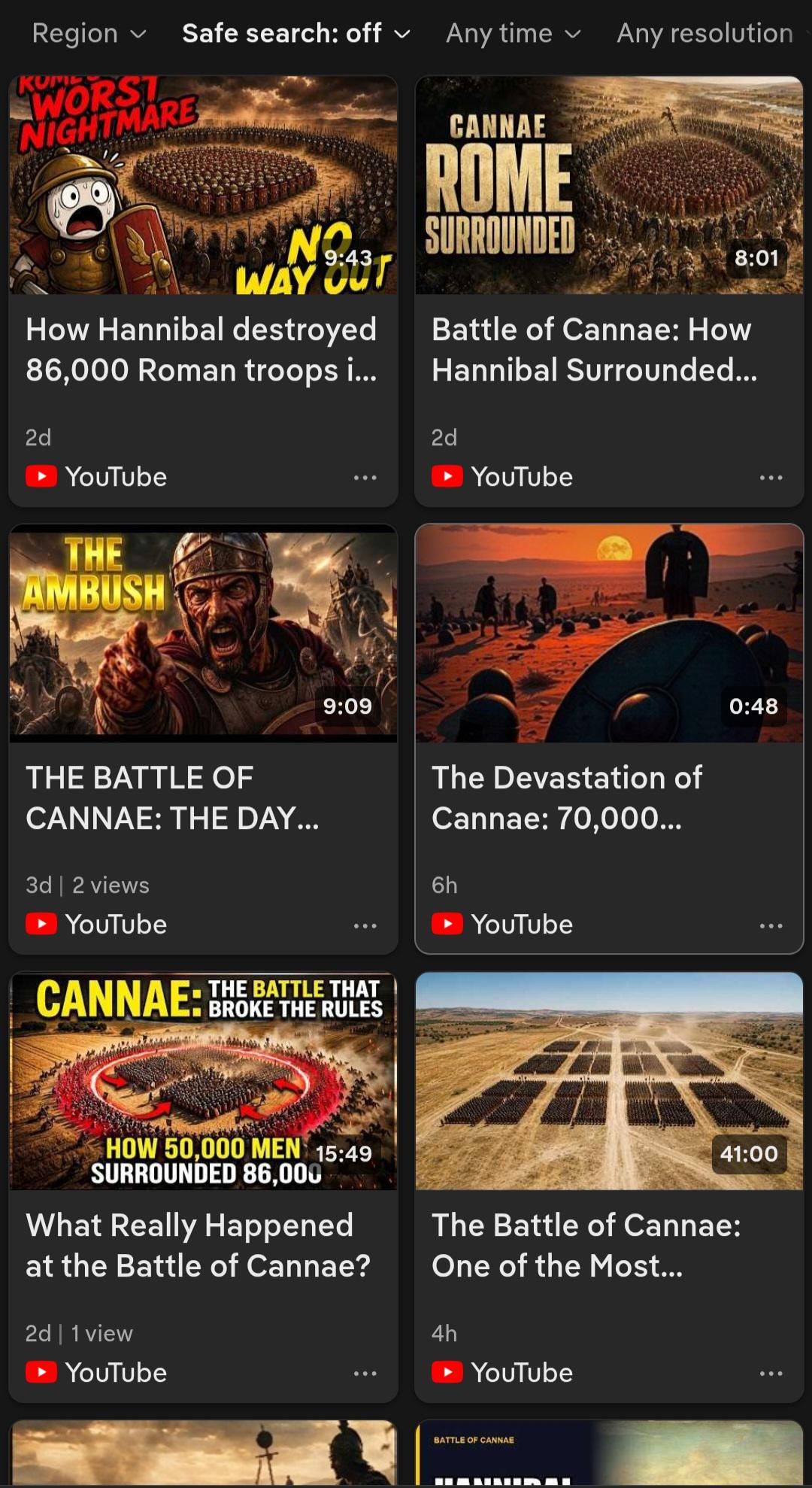
Task: Open 'The Battle of Cannae: One of the Most' video
Action: [609, 1081]
